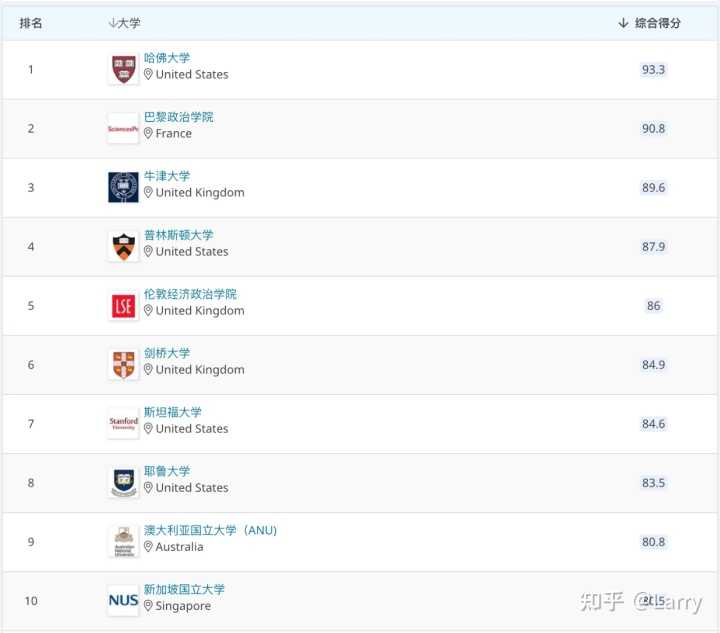Open the 耶鲁大学 link
Viewport: 720px width, 633px height.
(x=167, y=471)
